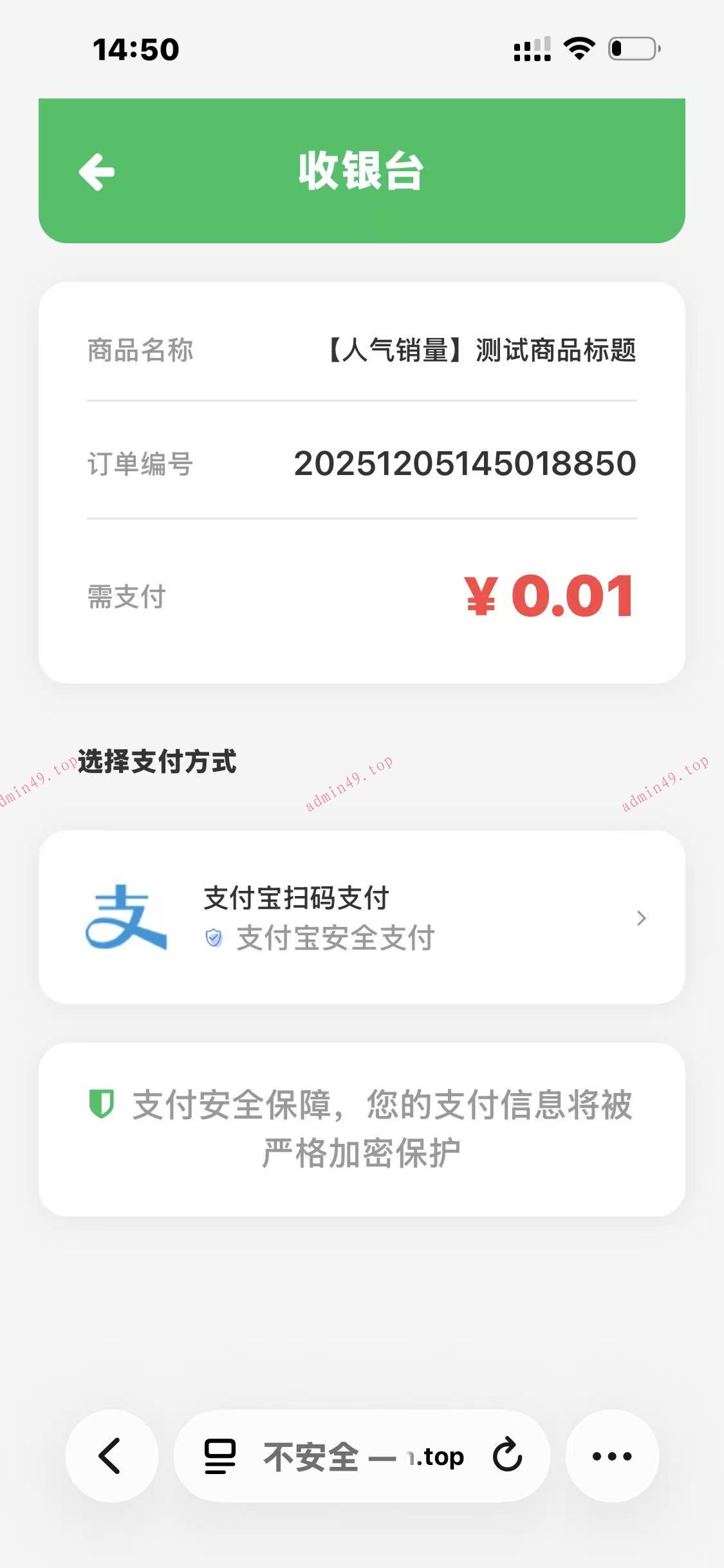The height and width of the screenshot is (1568, 724).
Task: Tap the browser back button
Action: [111, 1455]
